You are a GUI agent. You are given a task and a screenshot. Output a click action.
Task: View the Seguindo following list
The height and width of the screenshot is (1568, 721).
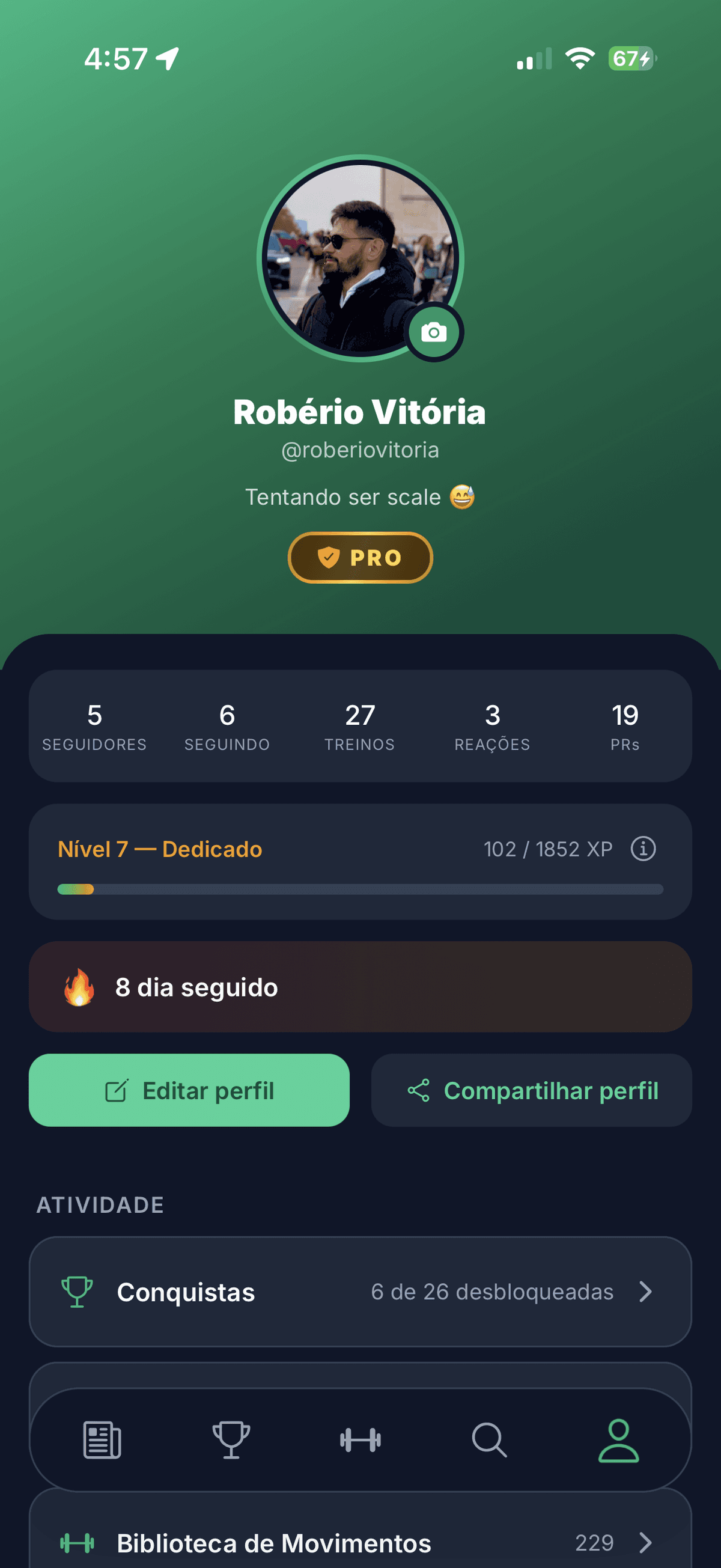point(227,726)
